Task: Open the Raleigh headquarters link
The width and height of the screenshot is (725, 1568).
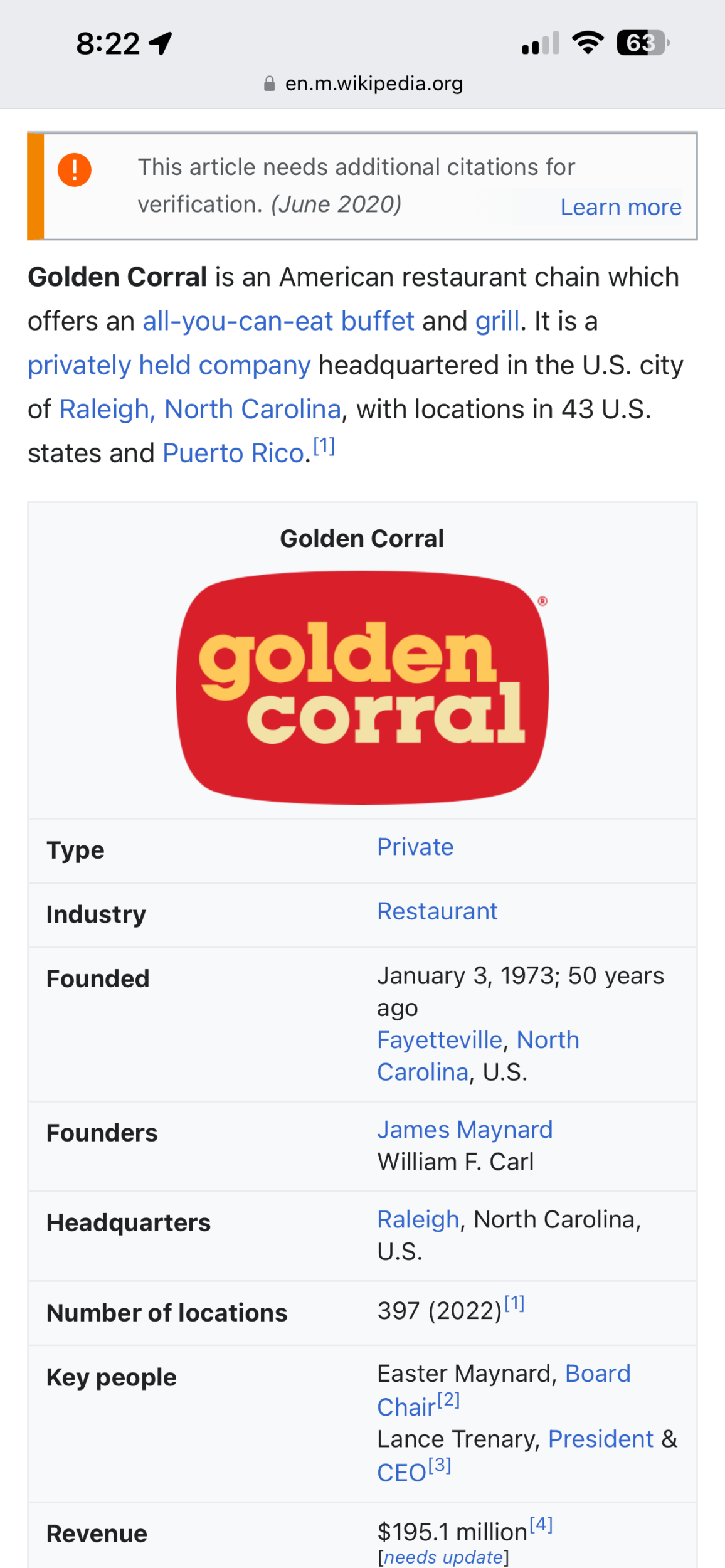Action: click(418, 1220)
